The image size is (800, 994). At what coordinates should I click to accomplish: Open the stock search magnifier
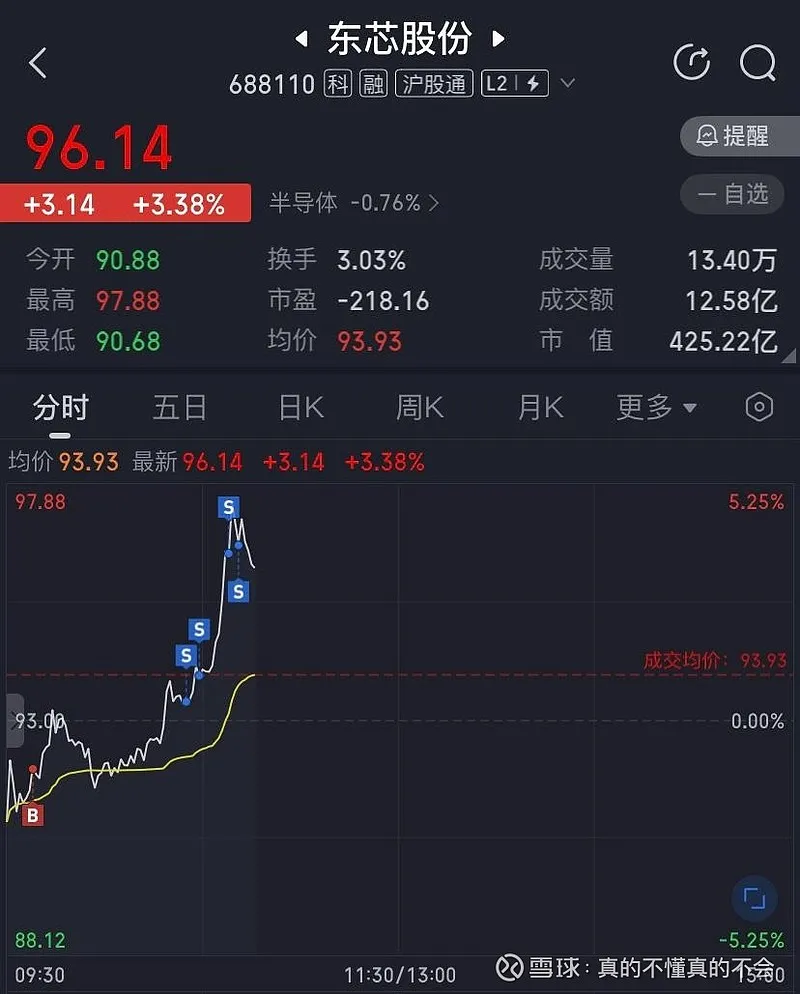tap(757, 62)
